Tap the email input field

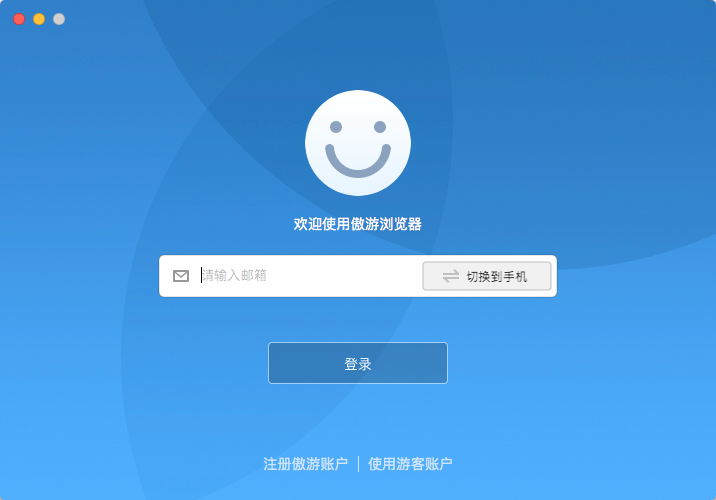305,276
